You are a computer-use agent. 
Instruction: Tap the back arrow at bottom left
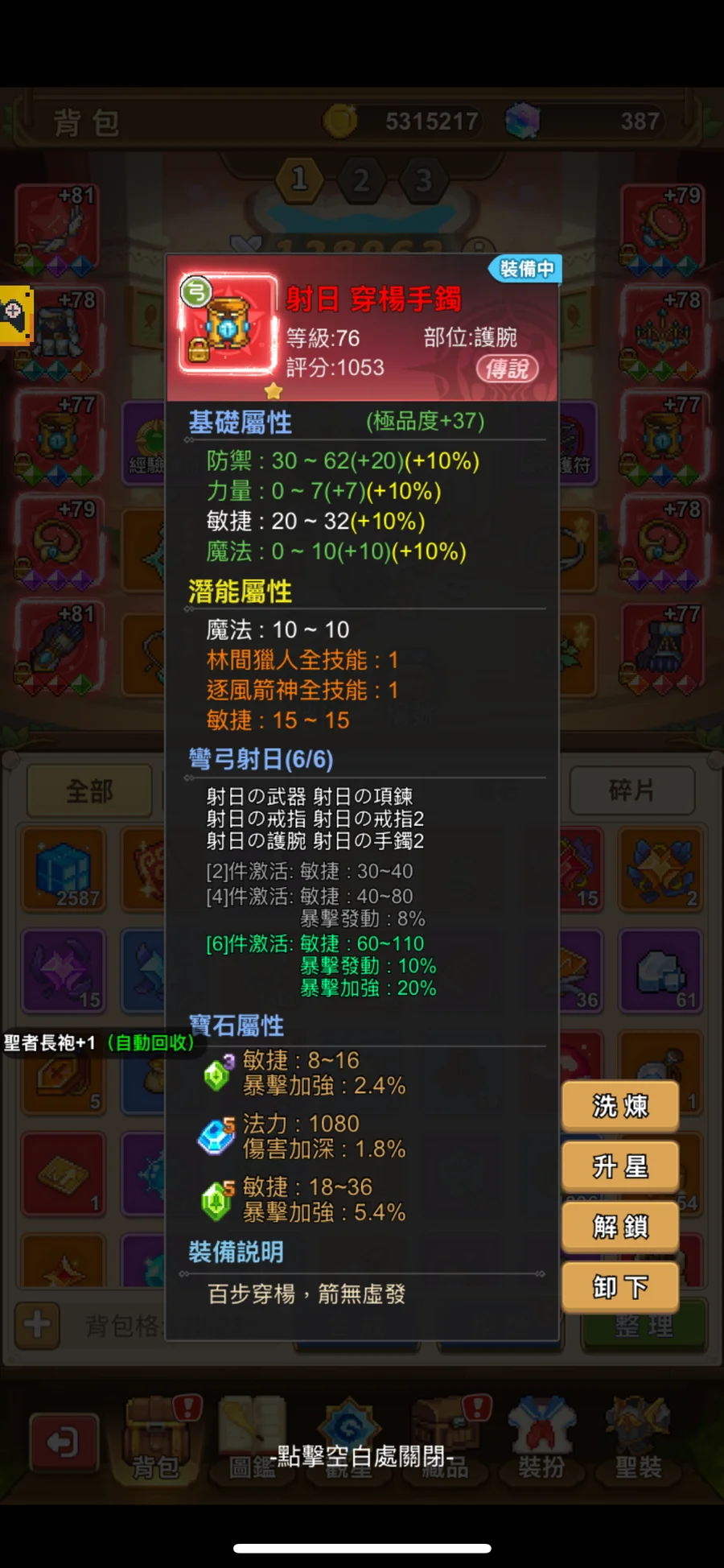pos(64,1442)
